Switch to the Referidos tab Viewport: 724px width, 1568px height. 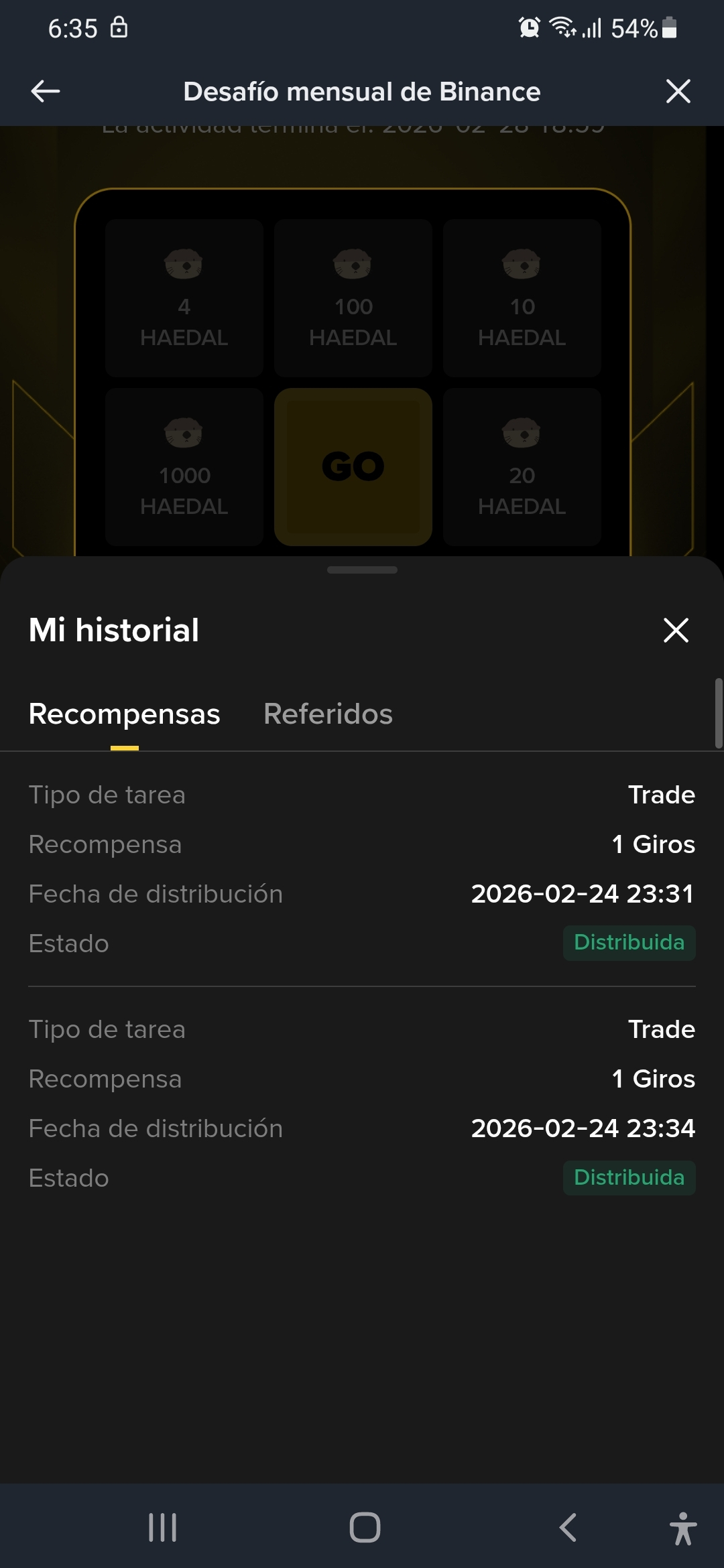[x=328, y=714]
